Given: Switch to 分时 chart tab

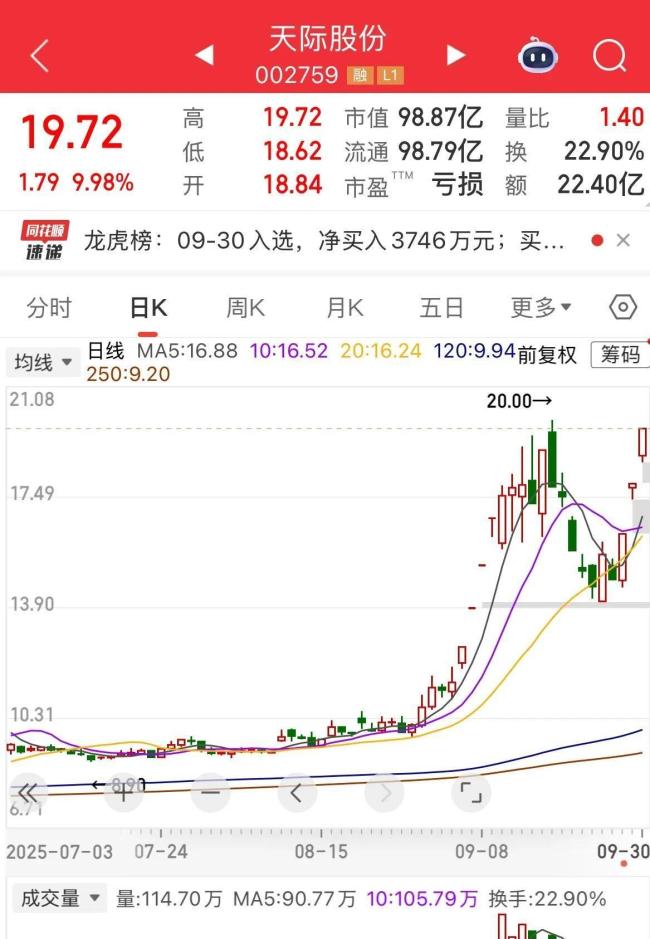Looking at the screenshot, I should [x=49, y=308].
